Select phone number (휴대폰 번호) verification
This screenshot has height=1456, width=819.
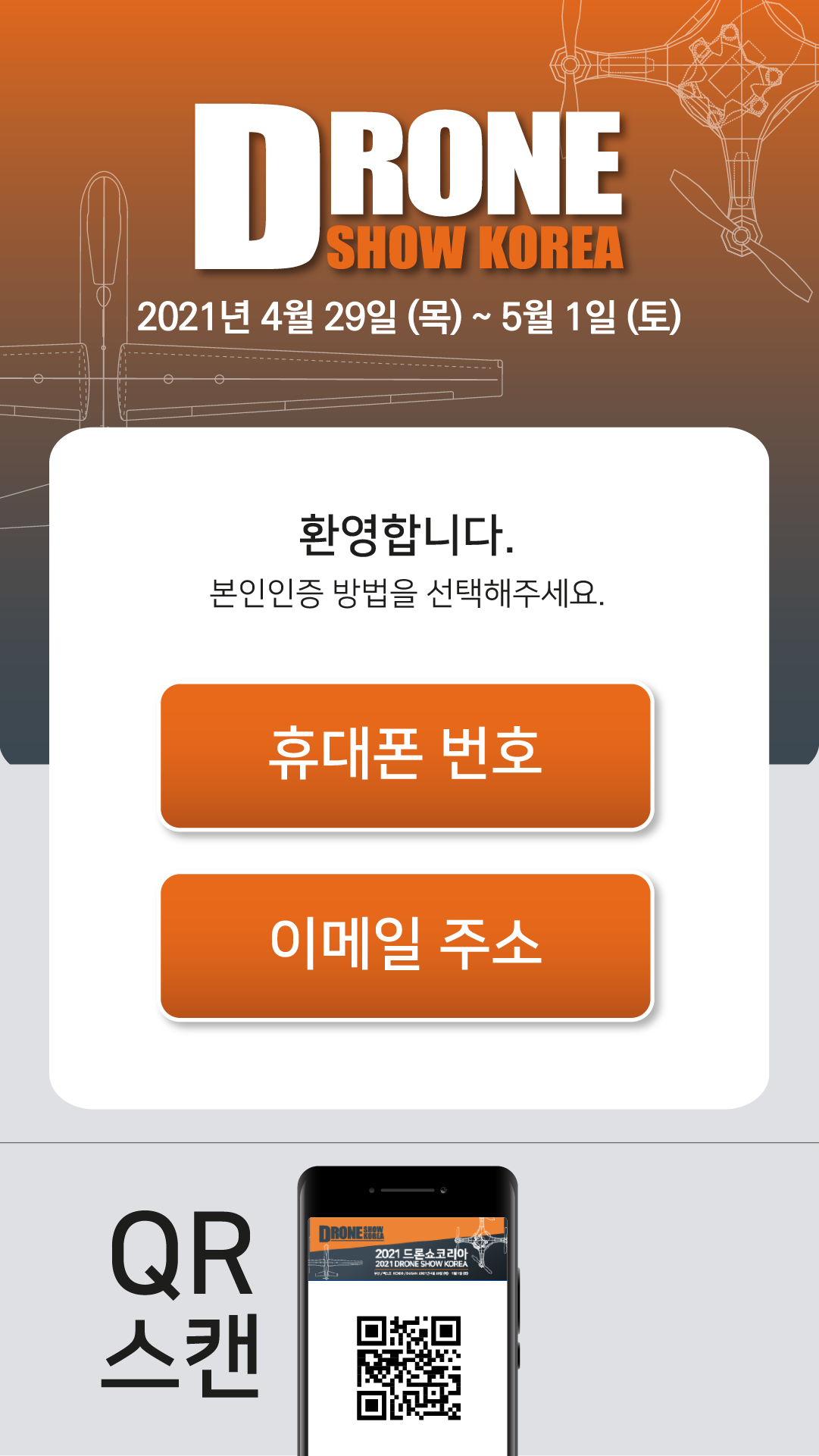pos(406,756)
